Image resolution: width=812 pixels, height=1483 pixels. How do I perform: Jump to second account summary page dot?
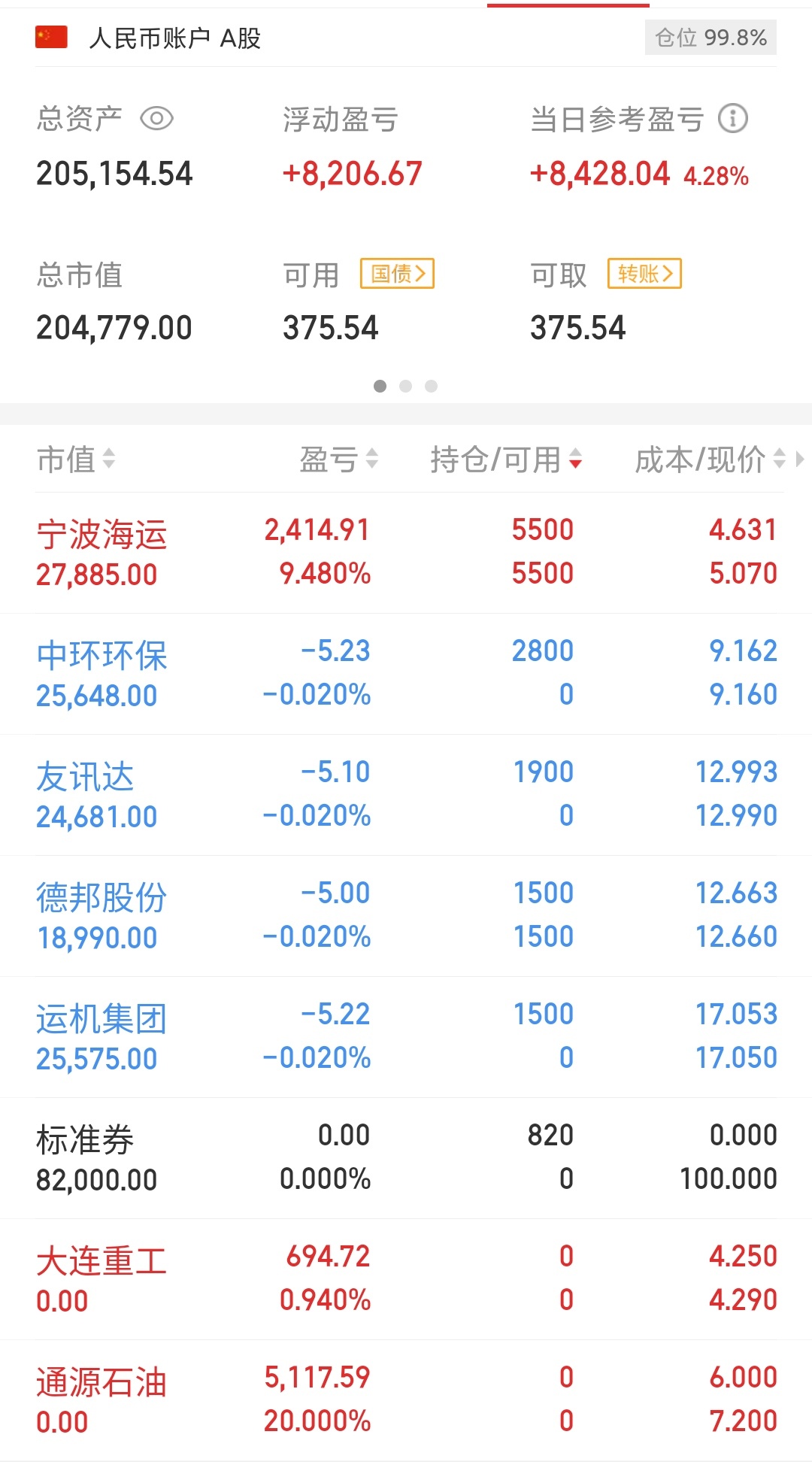tap(406, 386)
